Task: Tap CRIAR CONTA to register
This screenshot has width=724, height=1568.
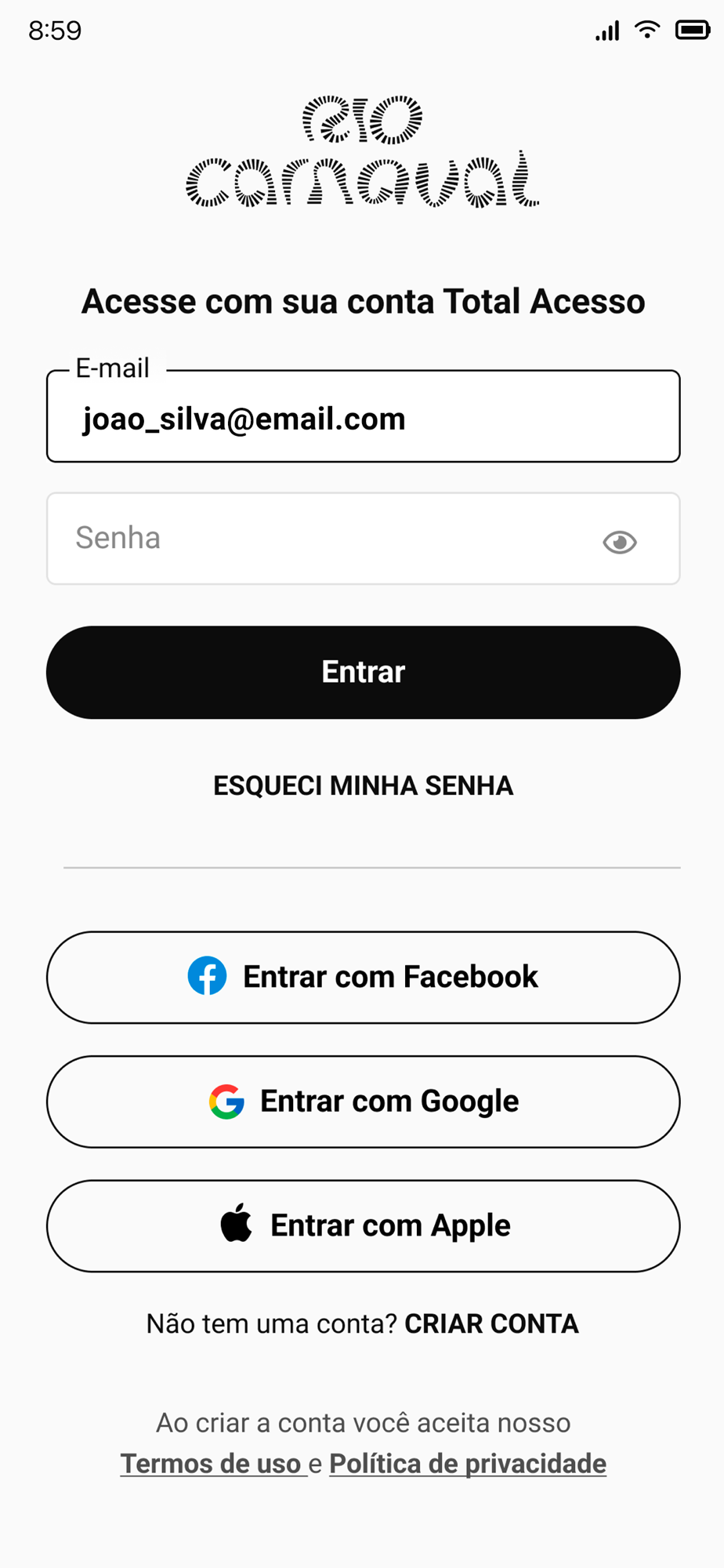Action: click(491, 1323)
